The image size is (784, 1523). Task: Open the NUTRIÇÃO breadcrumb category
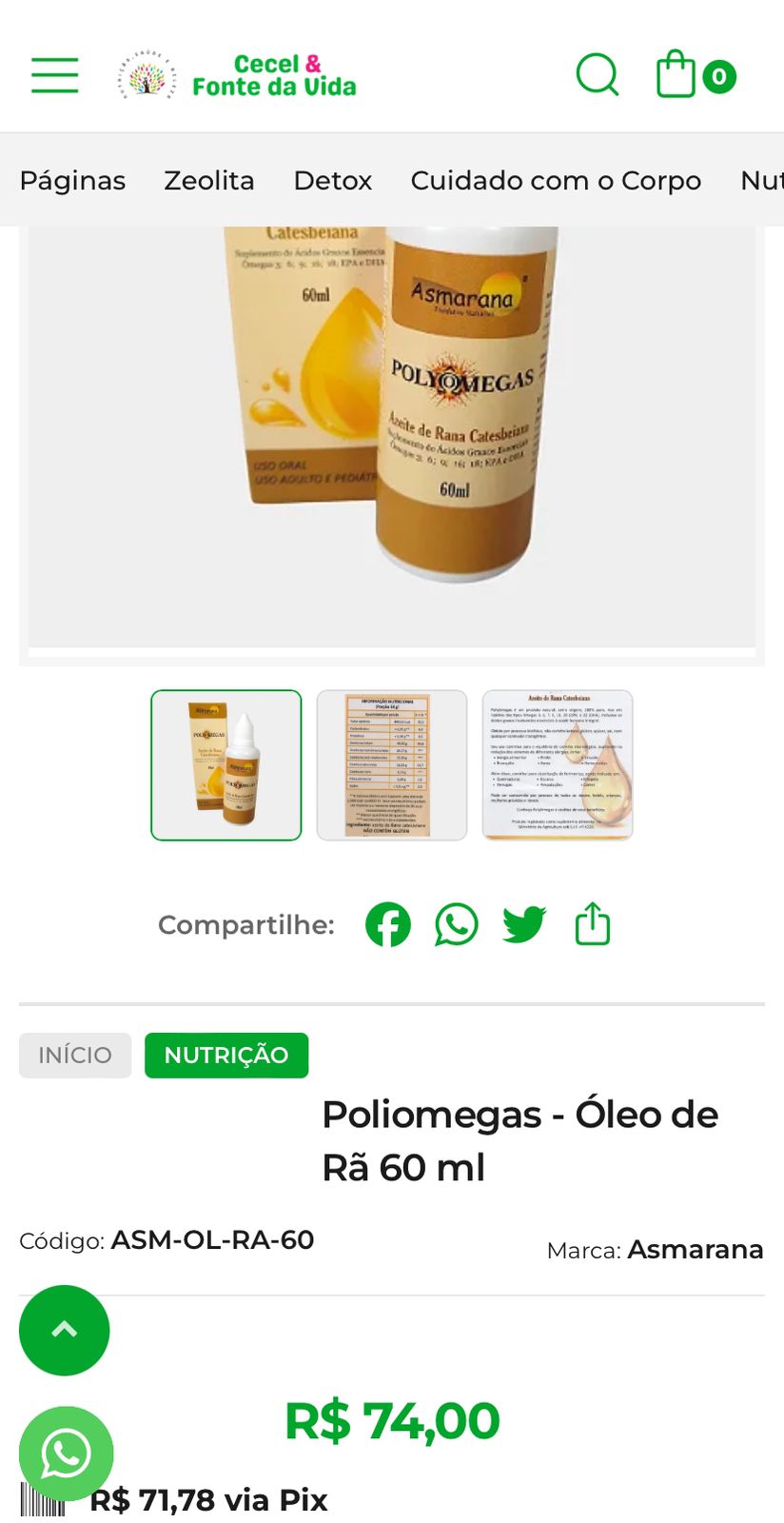(226, 1055)
